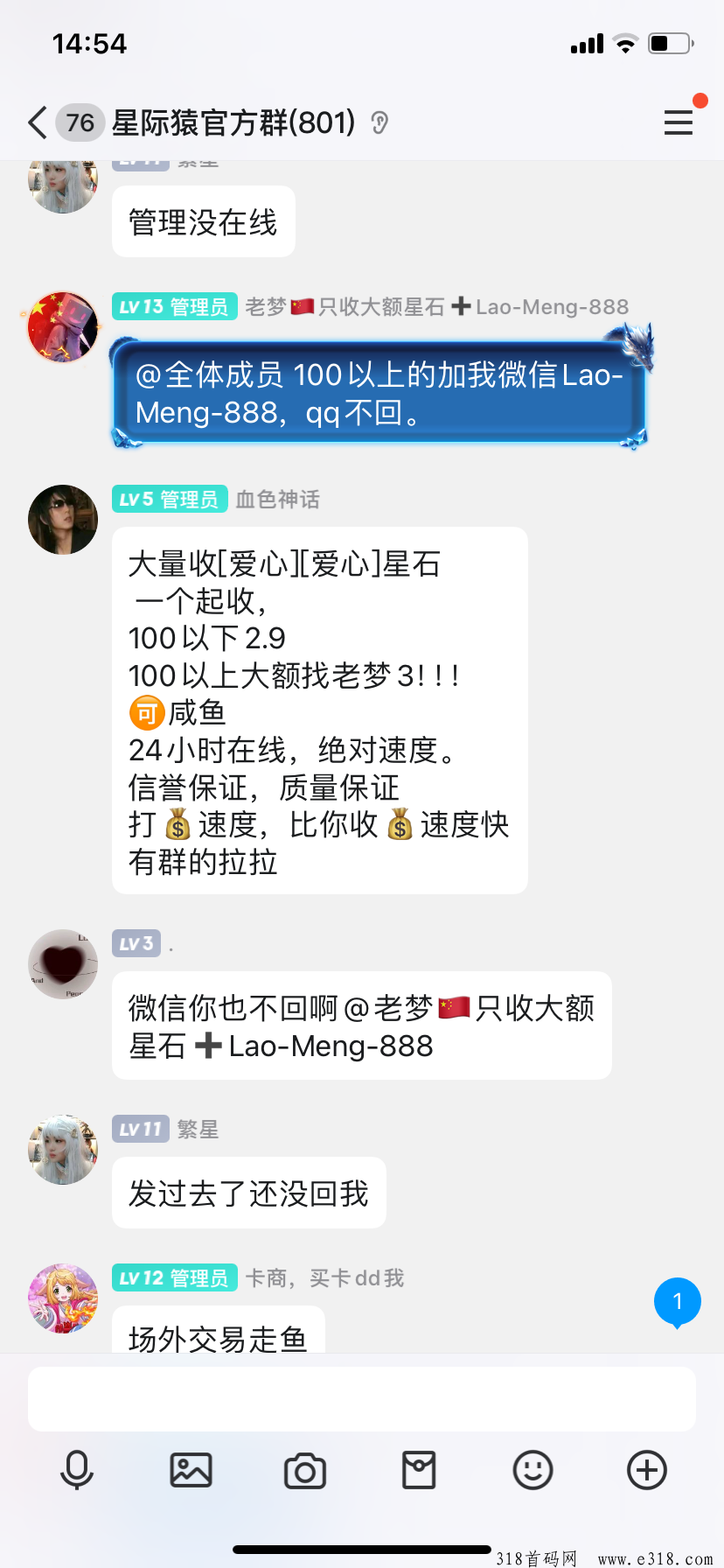
Task: Open more attachment options plus
Action: [647, 1470]
